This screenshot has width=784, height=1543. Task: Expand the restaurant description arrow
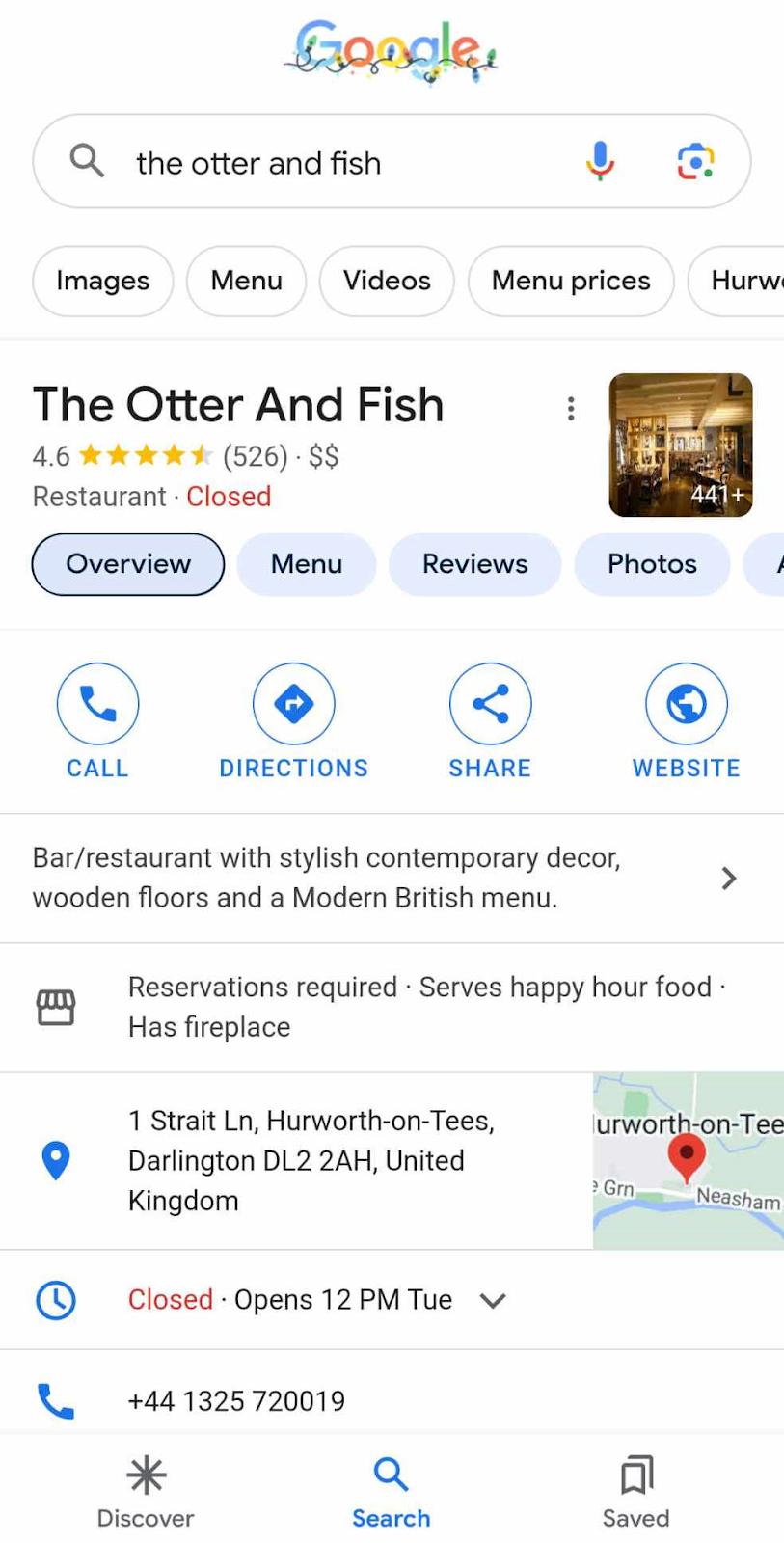[728, 878]
